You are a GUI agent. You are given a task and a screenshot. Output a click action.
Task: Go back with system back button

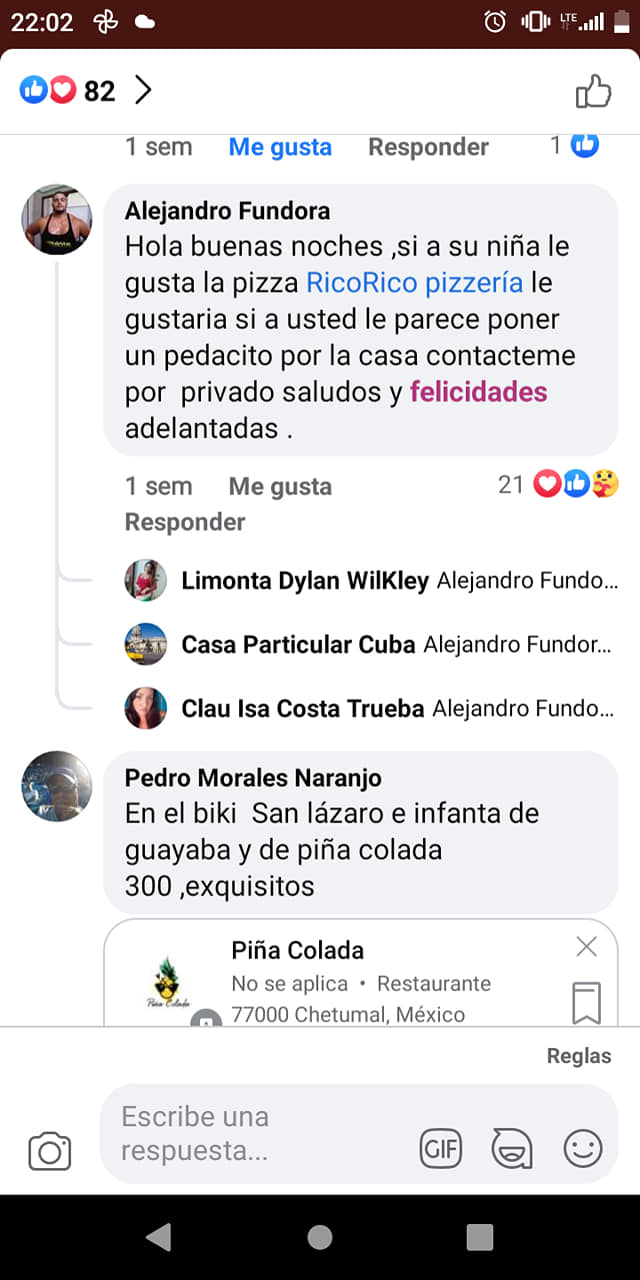158,1237
